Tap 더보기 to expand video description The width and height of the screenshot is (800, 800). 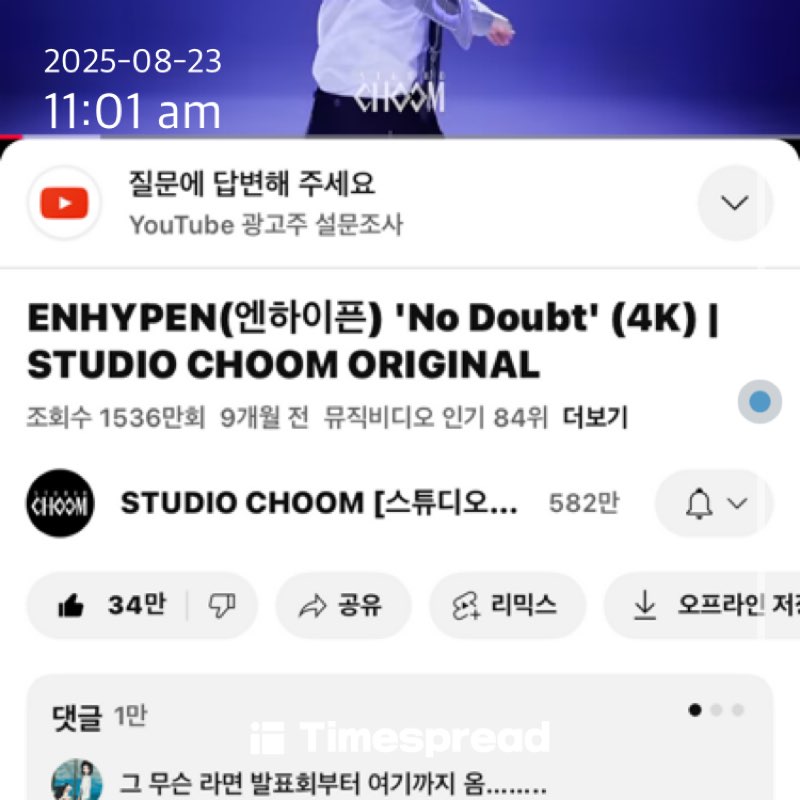(x=595, y=417)
